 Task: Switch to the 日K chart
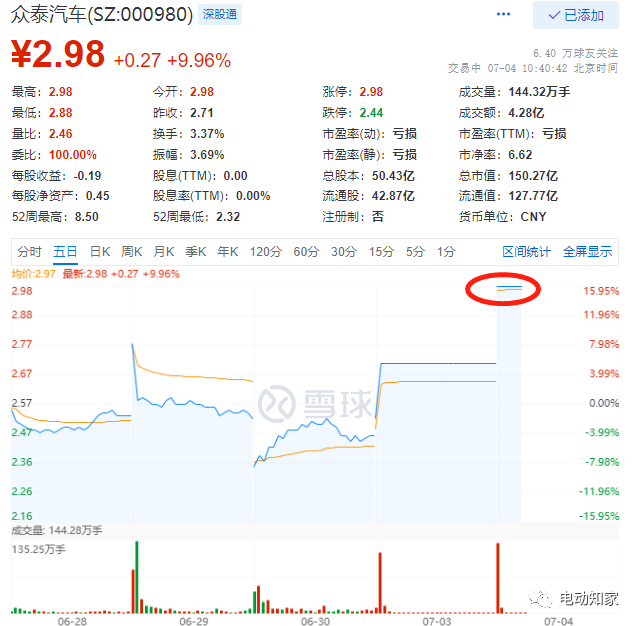coord(100,252)
